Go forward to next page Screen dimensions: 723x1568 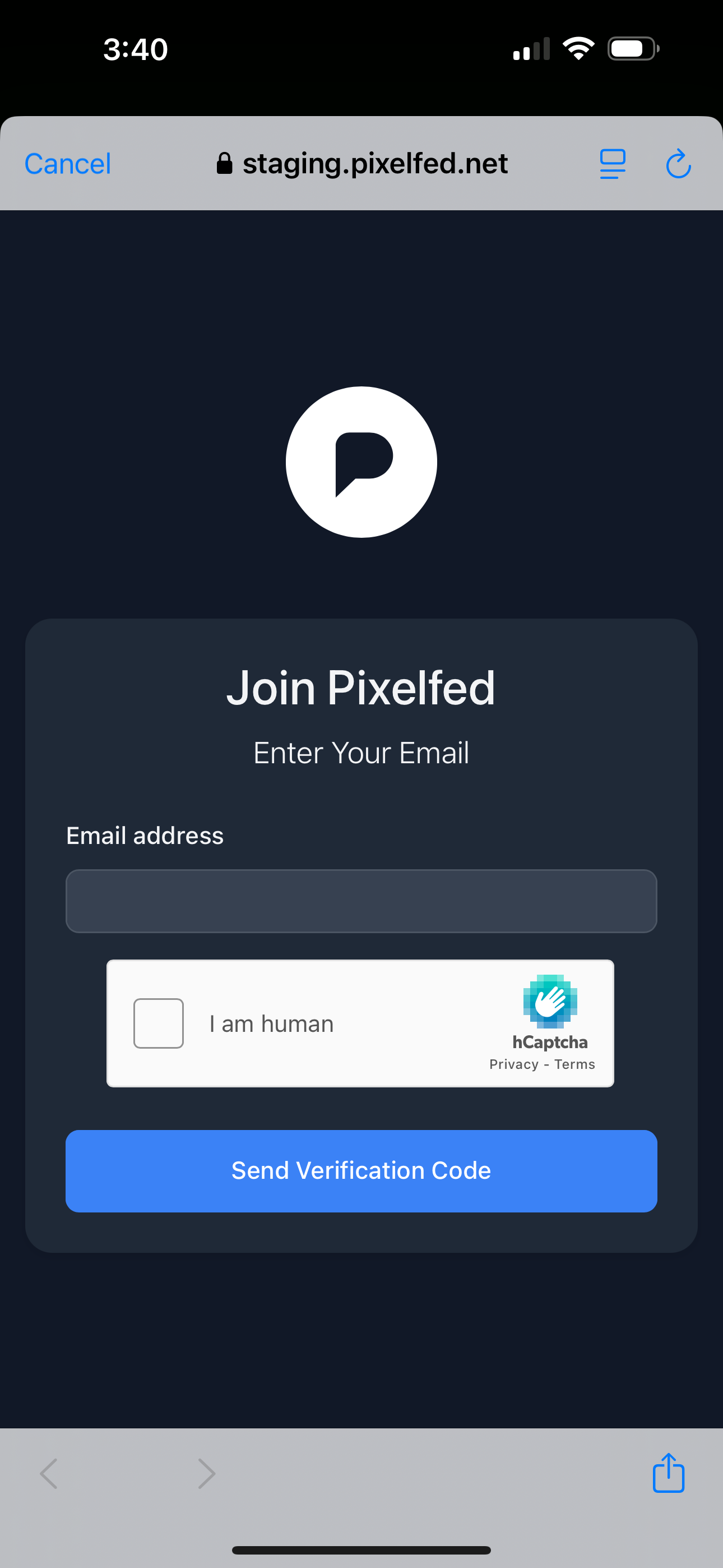point(206,1474)
